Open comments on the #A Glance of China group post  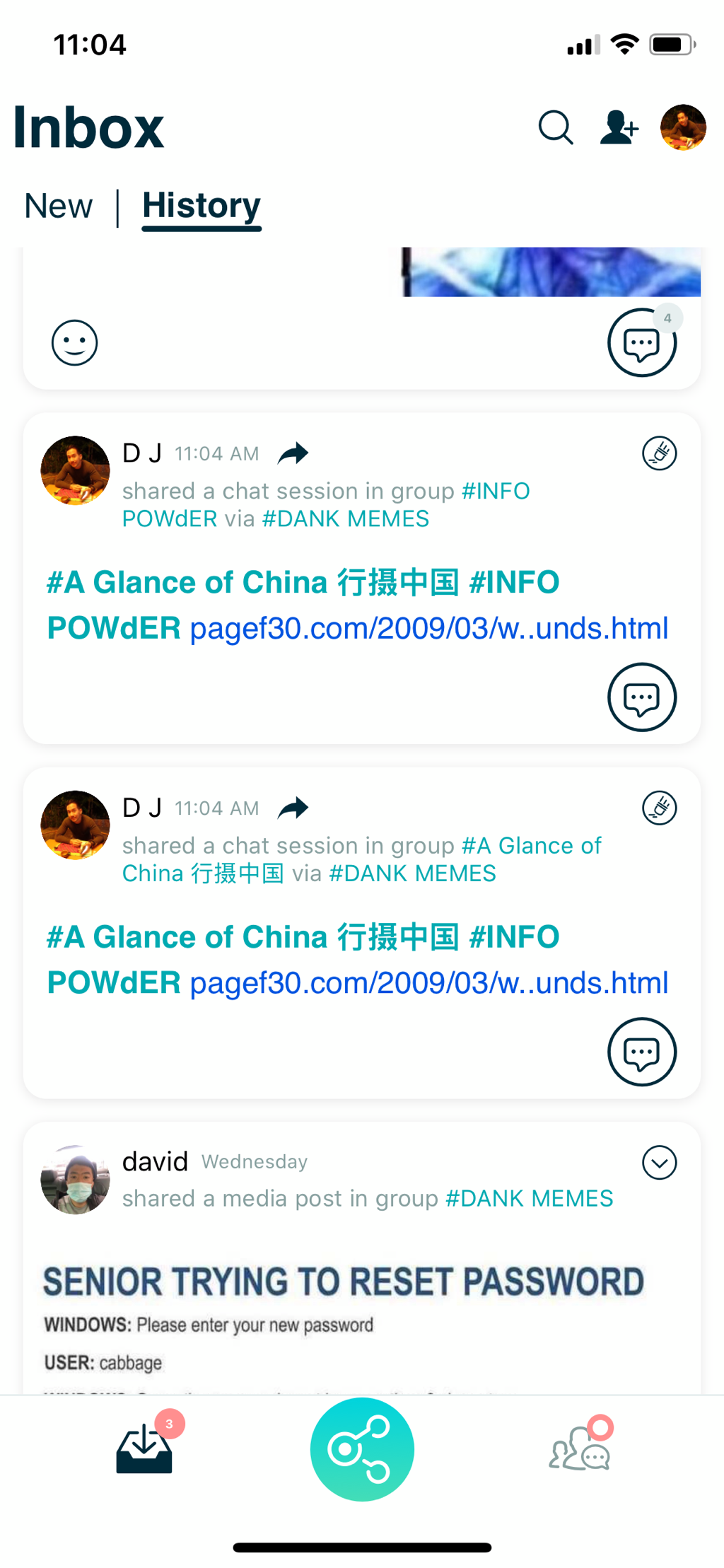[641, 1052]
